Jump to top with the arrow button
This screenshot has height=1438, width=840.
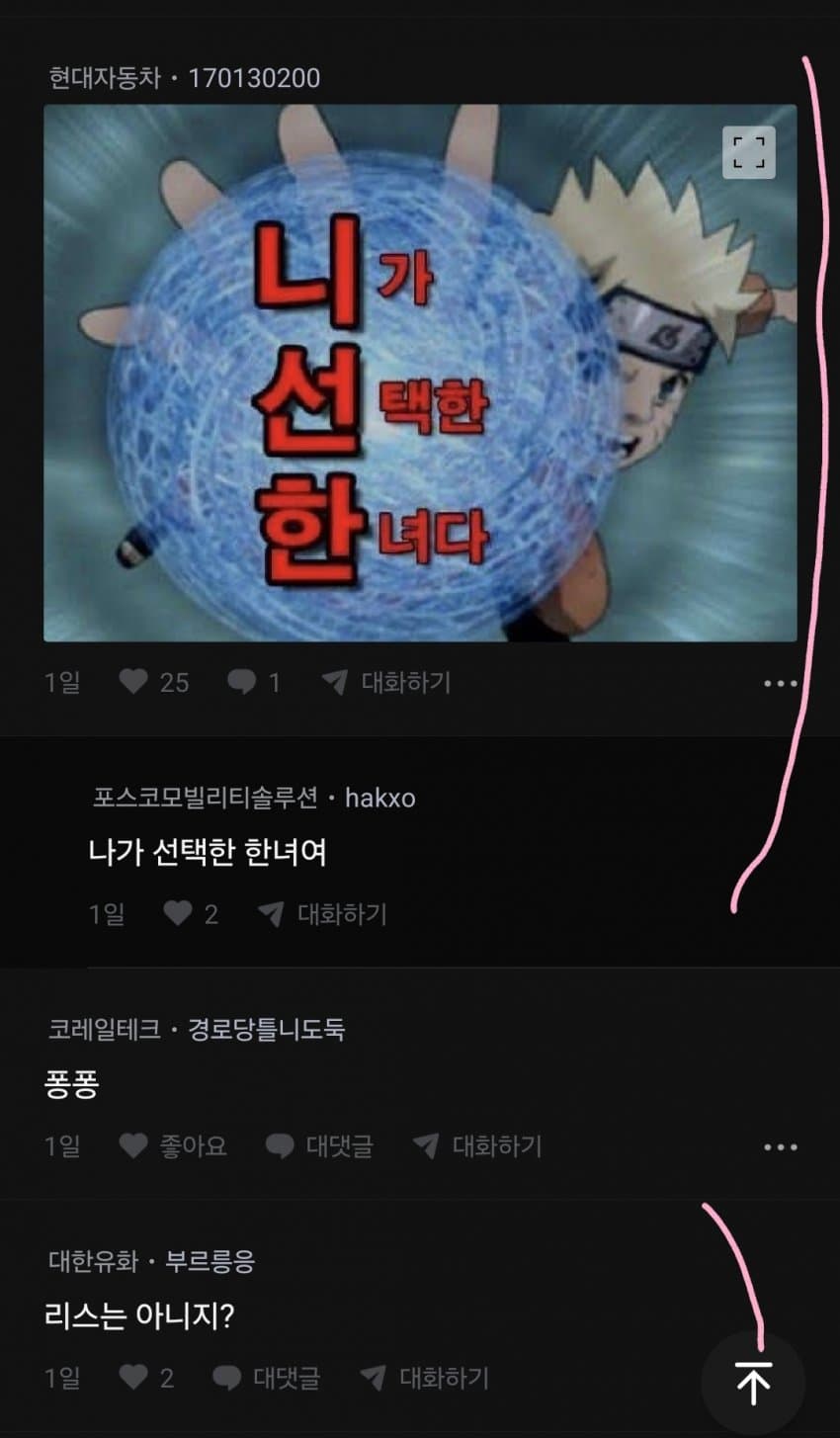coord(753,1383)
